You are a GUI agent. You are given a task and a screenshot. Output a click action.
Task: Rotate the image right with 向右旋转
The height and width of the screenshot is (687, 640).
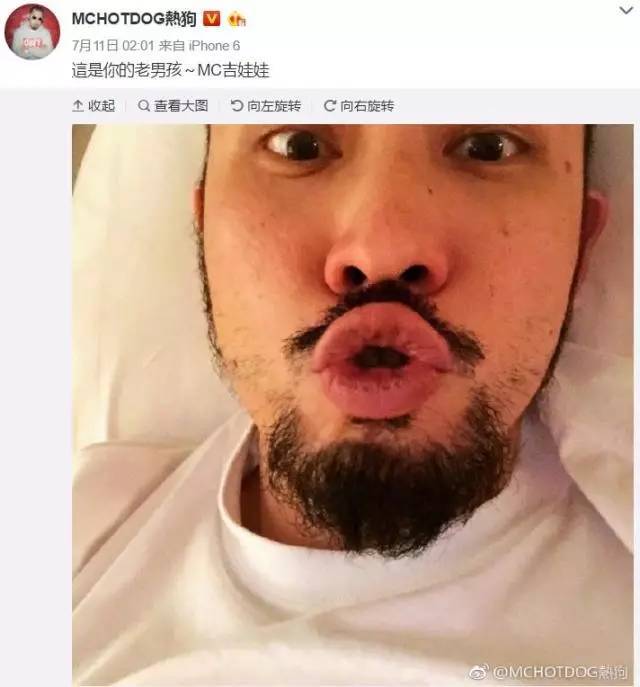click(x=358, y=106)
